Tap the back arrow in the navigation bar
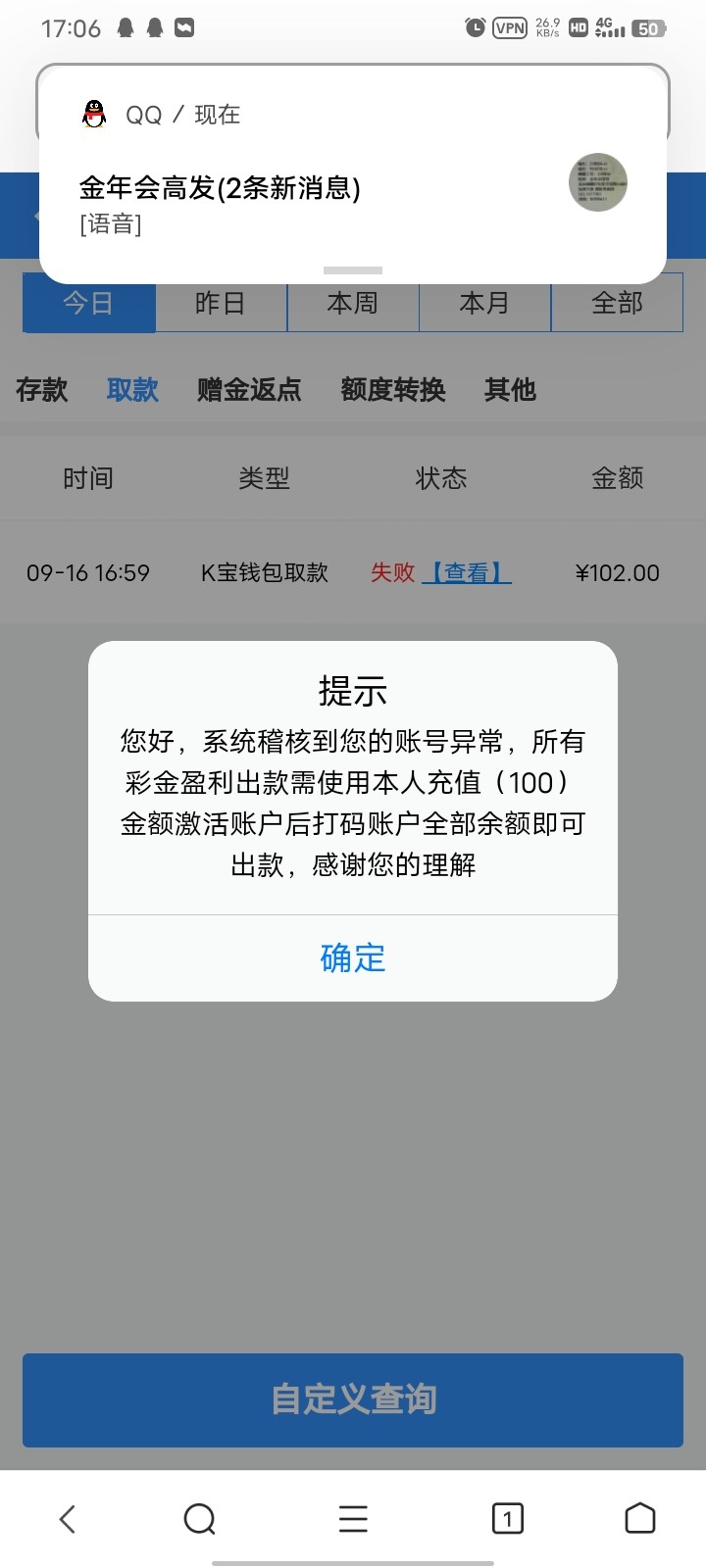 click(66, 1518)
